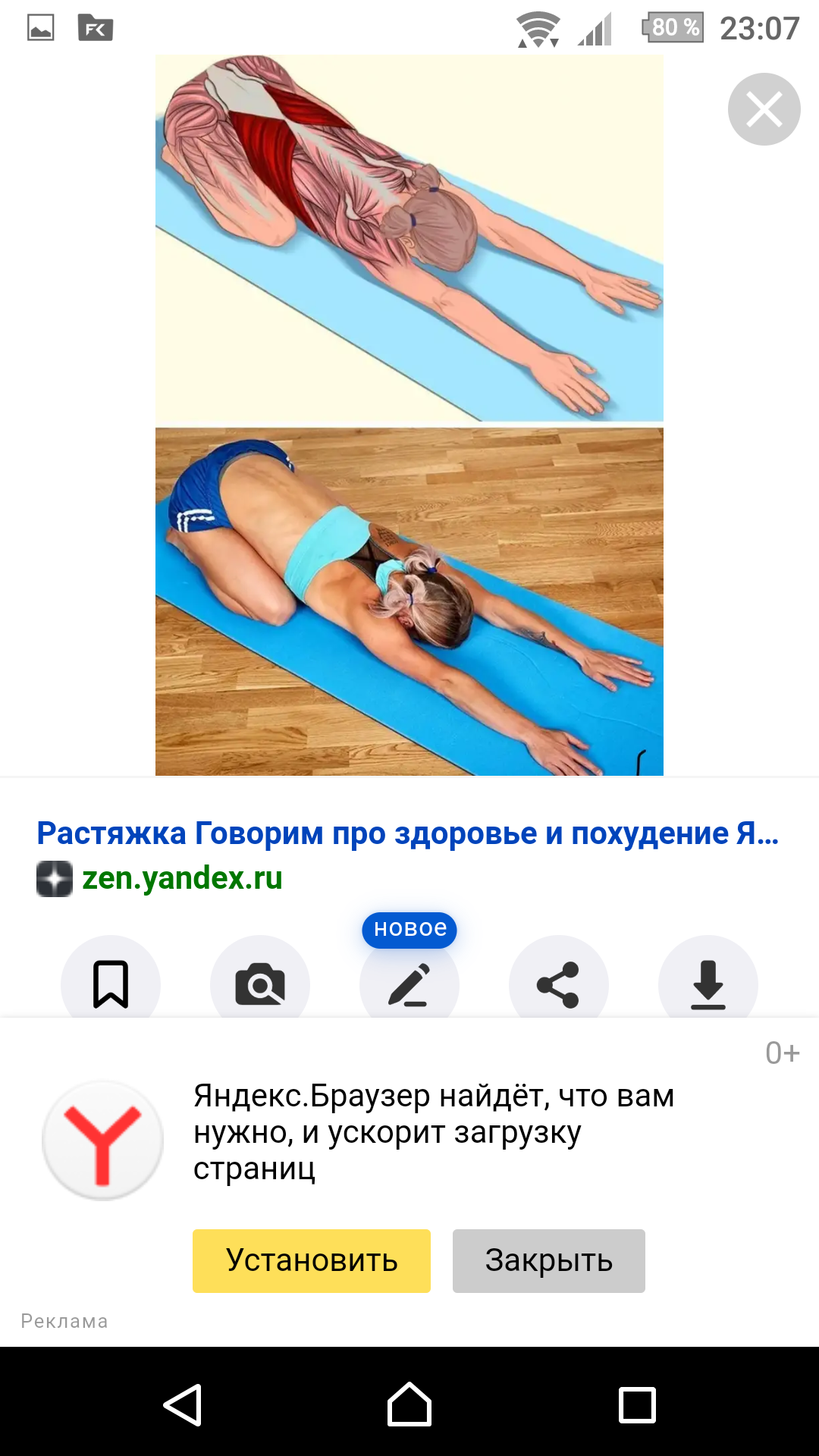
Task: Close the image viewer
Action: [764, 109]
